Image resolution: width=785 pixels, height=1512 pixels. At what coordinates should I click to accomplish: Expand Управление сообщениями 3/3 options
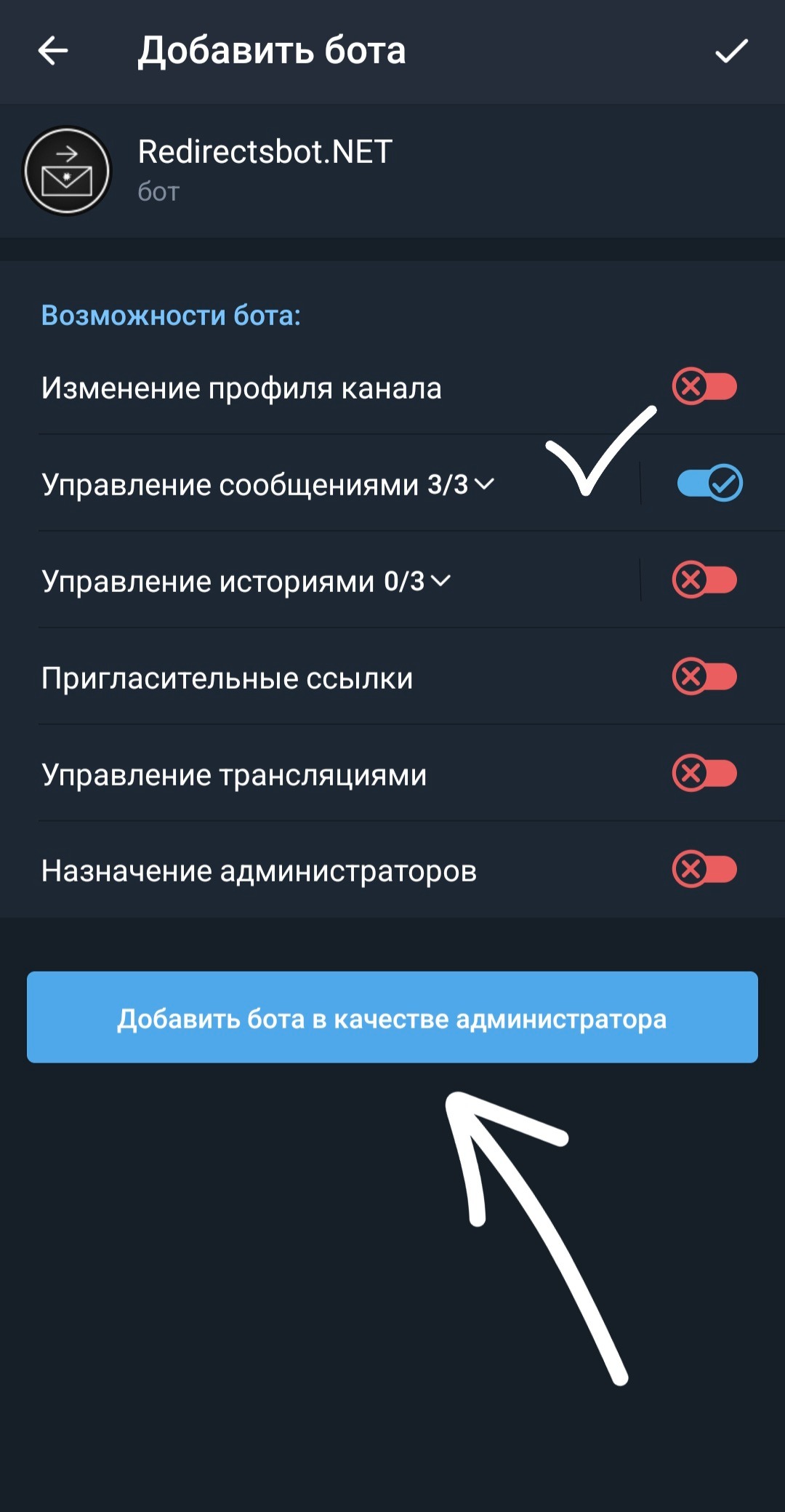click(269, 484)
